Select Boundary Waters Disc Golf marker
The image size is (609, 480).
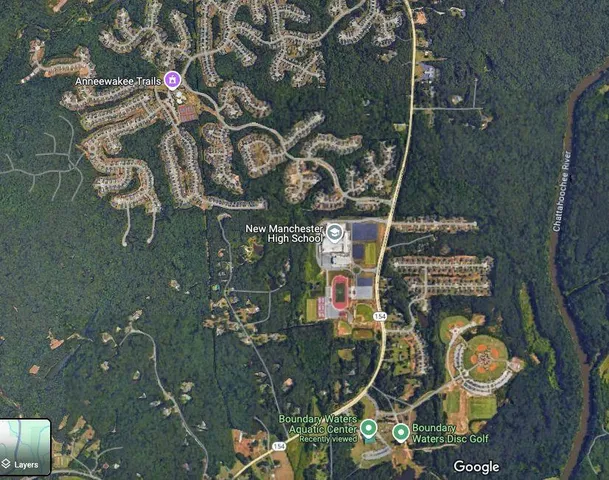click(x=400, y=432)
